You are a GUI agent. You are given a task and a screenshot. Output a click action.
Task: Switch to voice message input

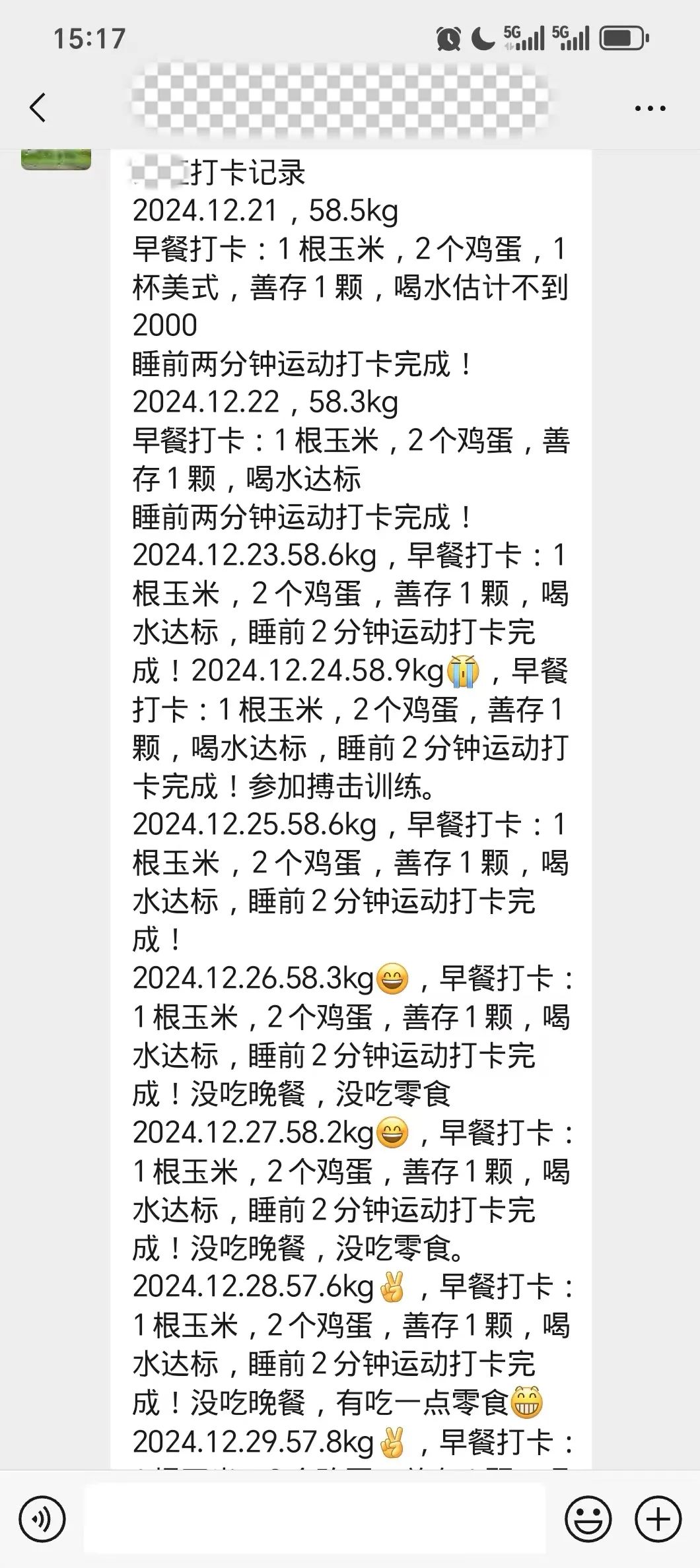(43, 1519)
